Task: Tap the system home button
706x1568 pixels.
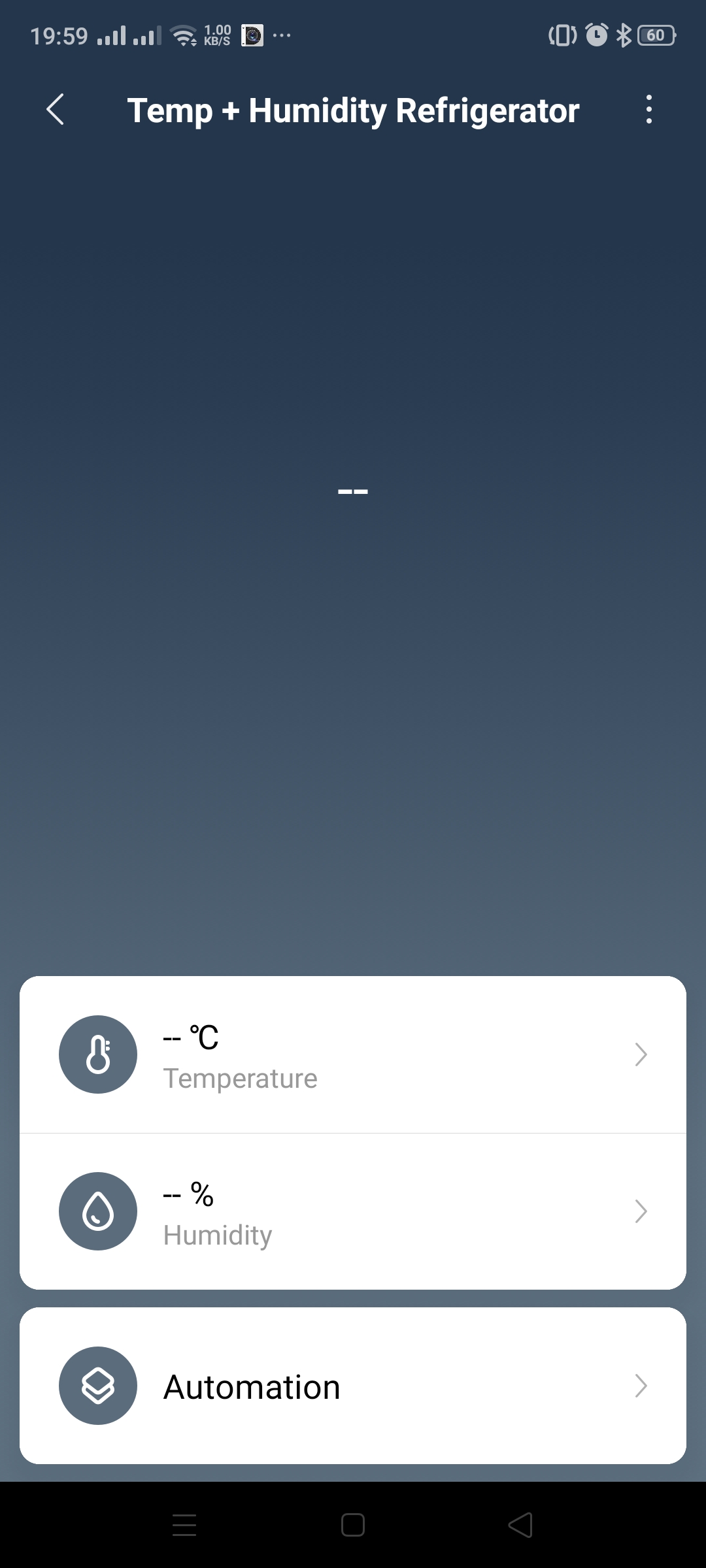Action: coord(353,1525)
